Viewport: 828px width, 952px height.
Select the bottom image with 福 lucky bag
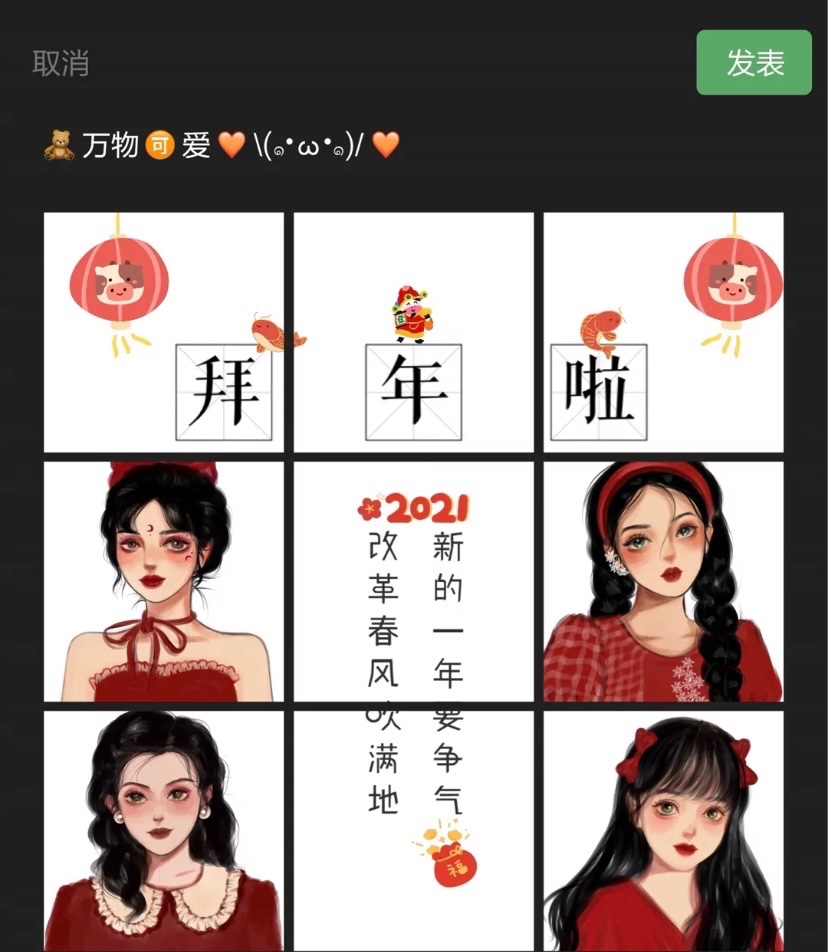(x=413, y=830)
